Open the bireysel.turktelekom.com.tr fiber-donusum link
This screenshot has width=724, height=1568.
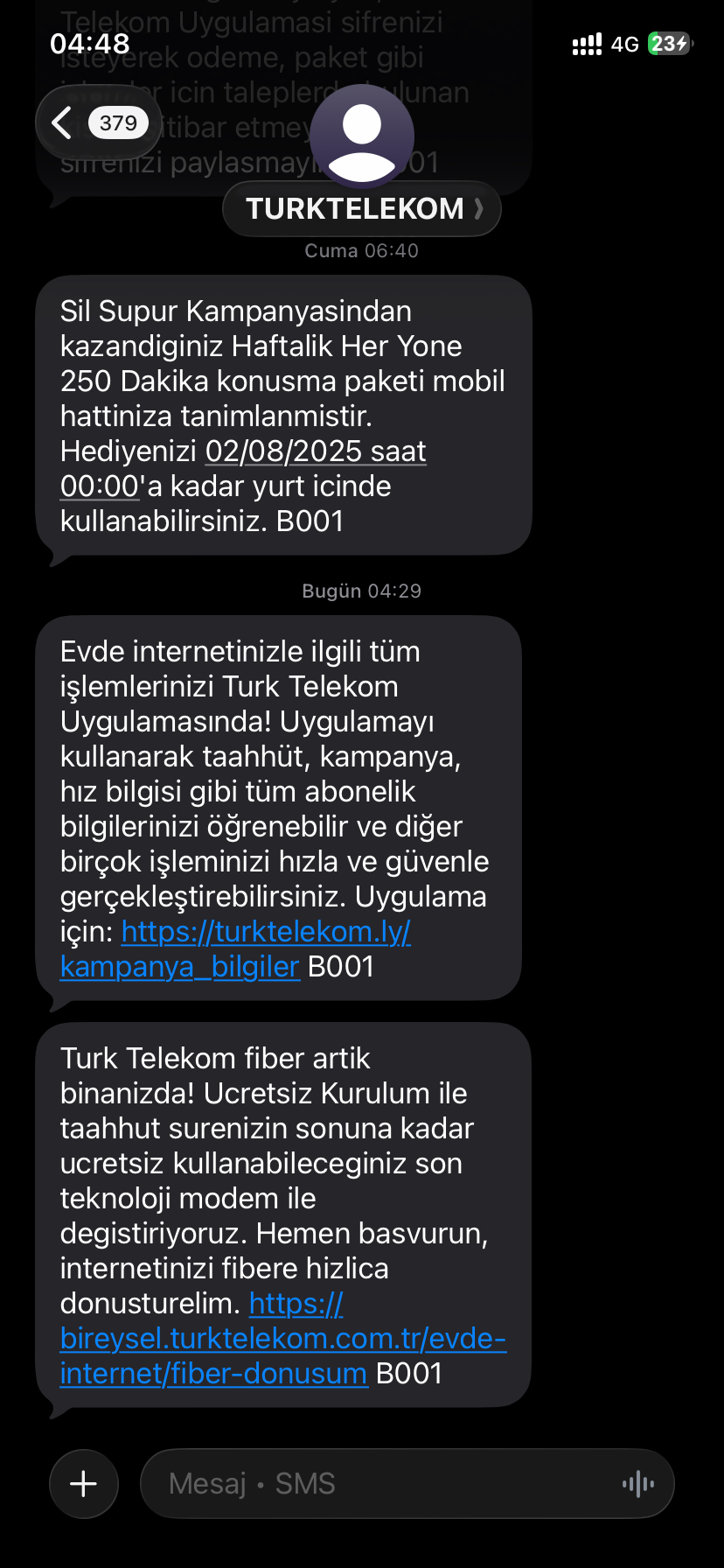pyautogui.click(x=283, y=1338)
